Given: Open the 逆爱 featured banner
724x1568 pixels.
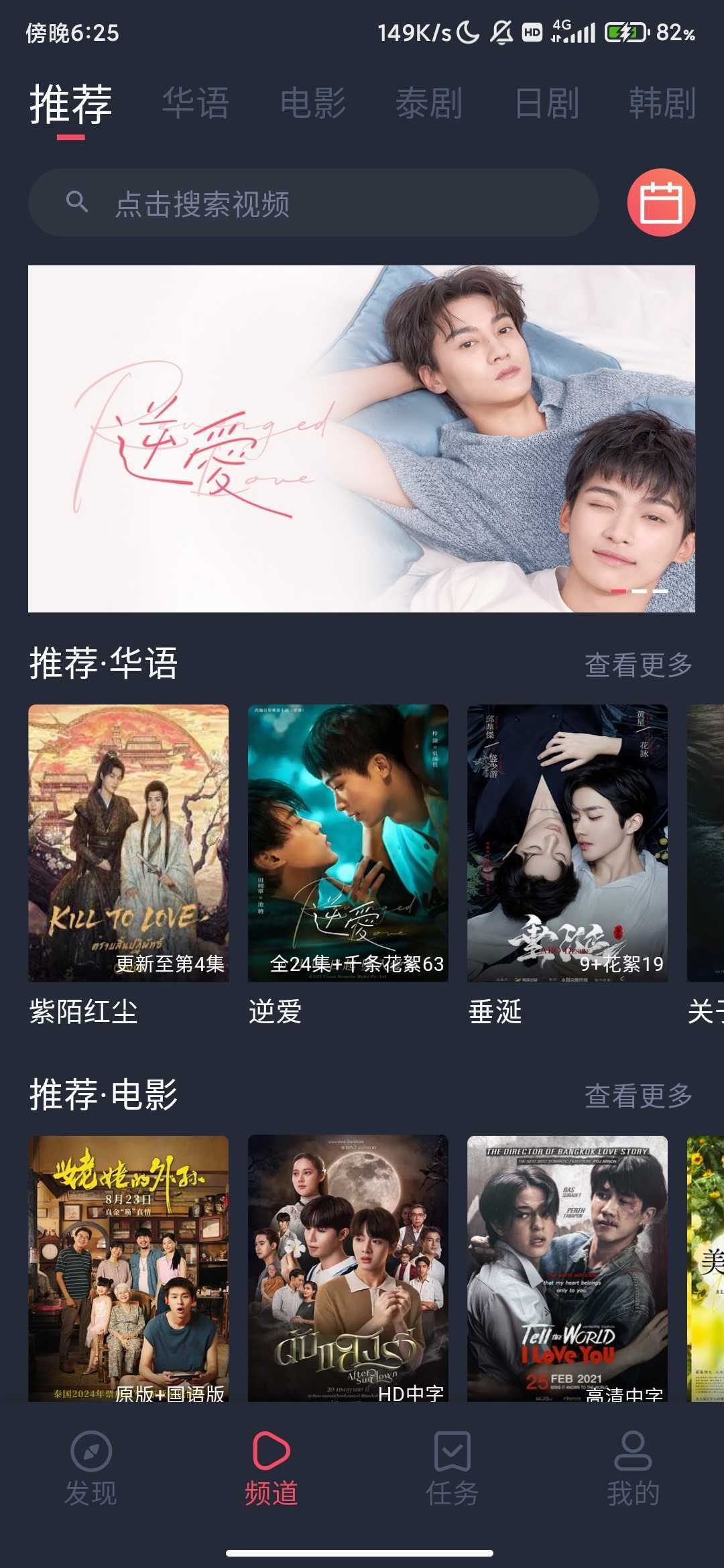Looking at the screenshot, I should [361, 438].
